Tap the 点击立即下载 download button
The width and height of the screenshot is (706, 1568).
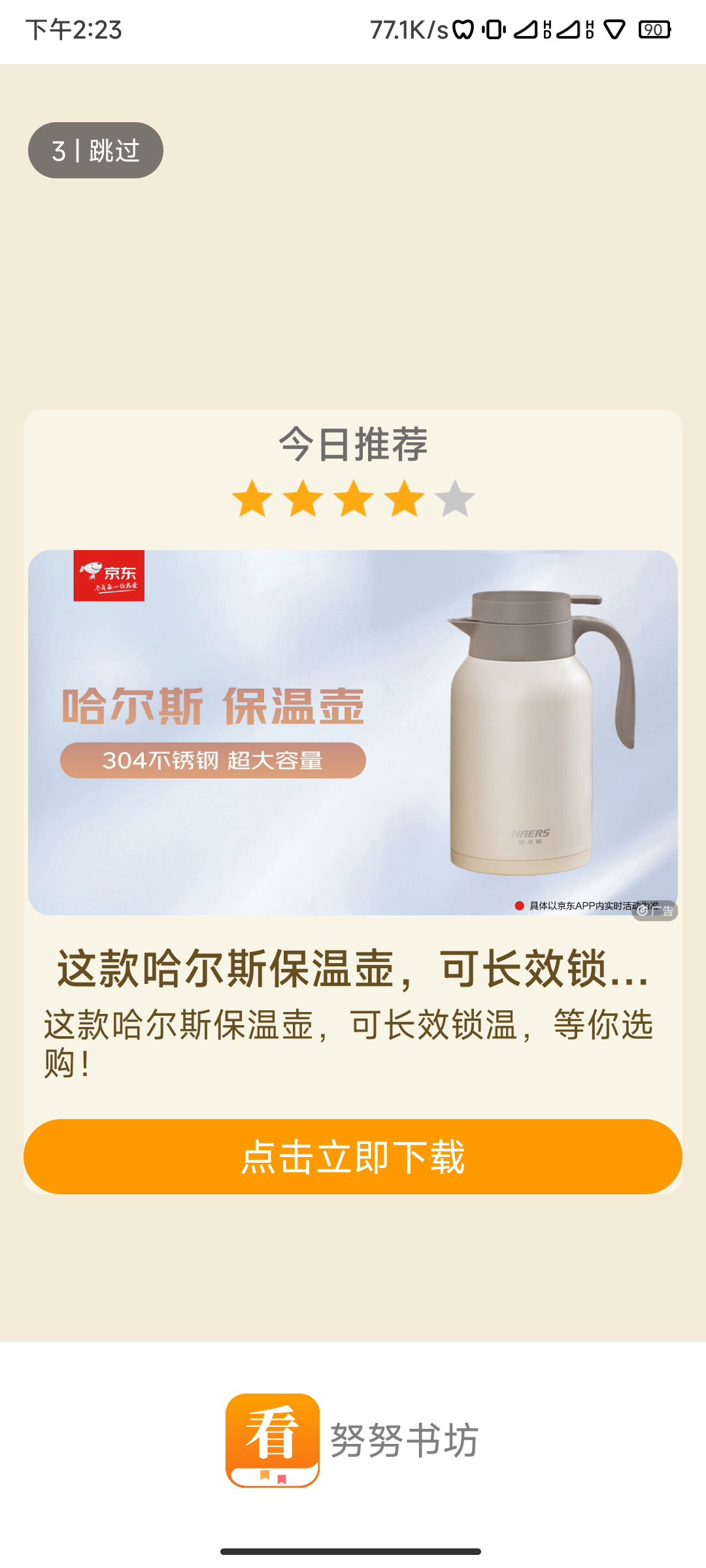[x=353, y=1156]
